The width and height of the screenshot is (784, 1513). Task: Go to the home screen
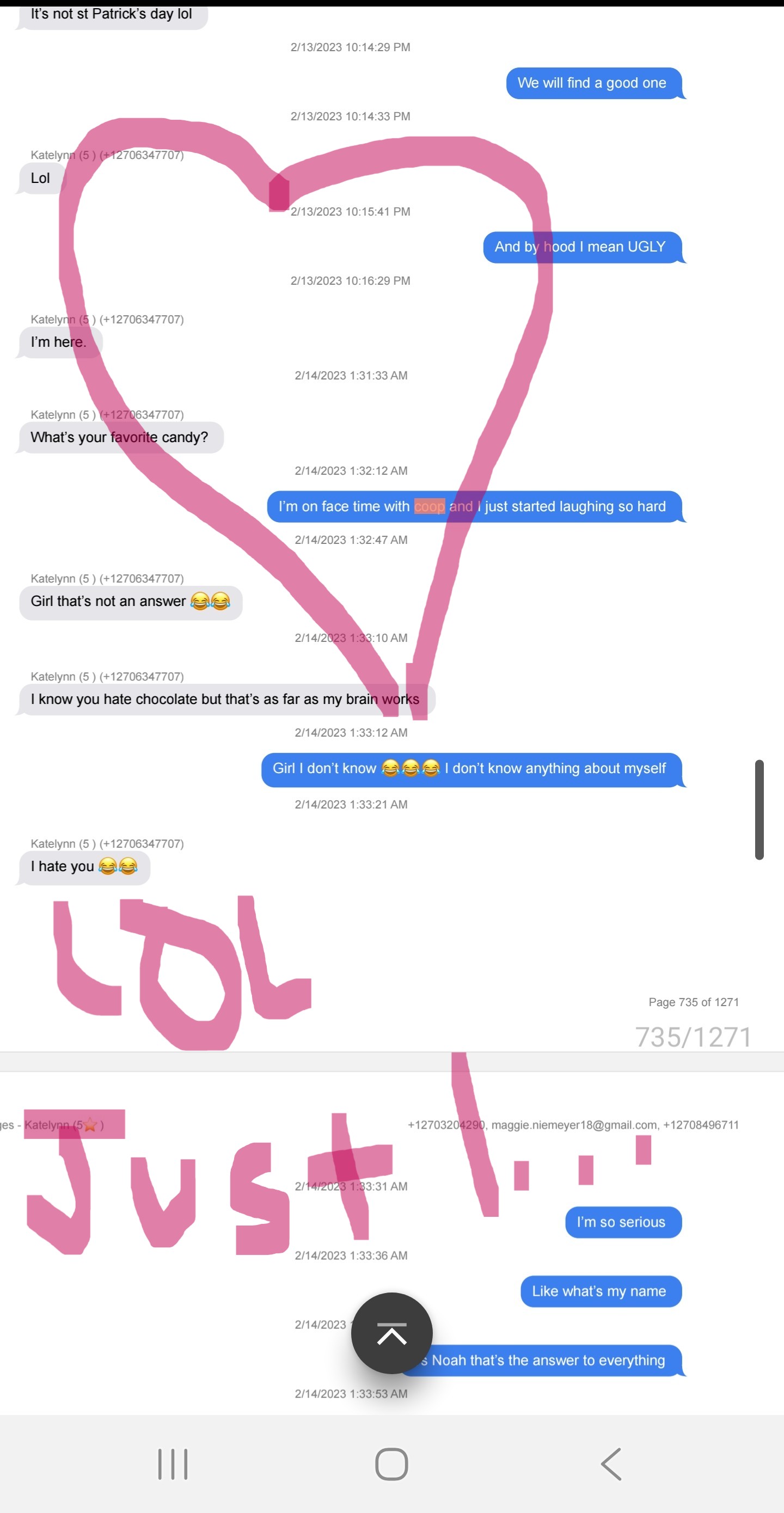pyautogui.click(x=391, y=1463)
